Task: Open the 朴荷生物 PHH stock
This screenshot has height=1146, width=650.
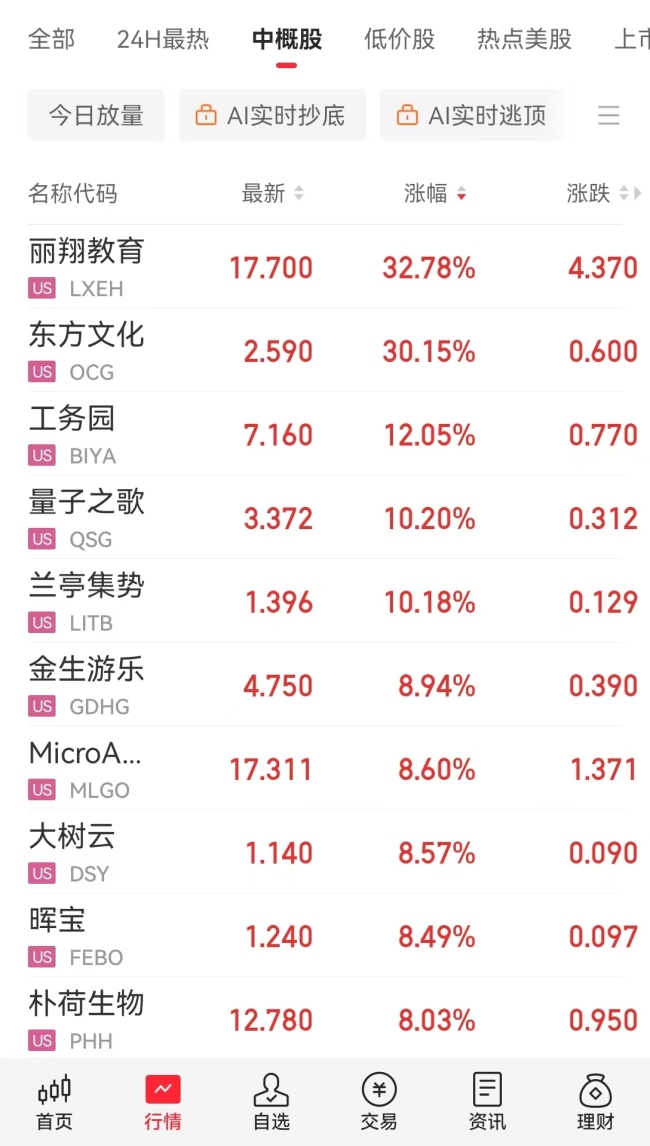Action: 325,1019
